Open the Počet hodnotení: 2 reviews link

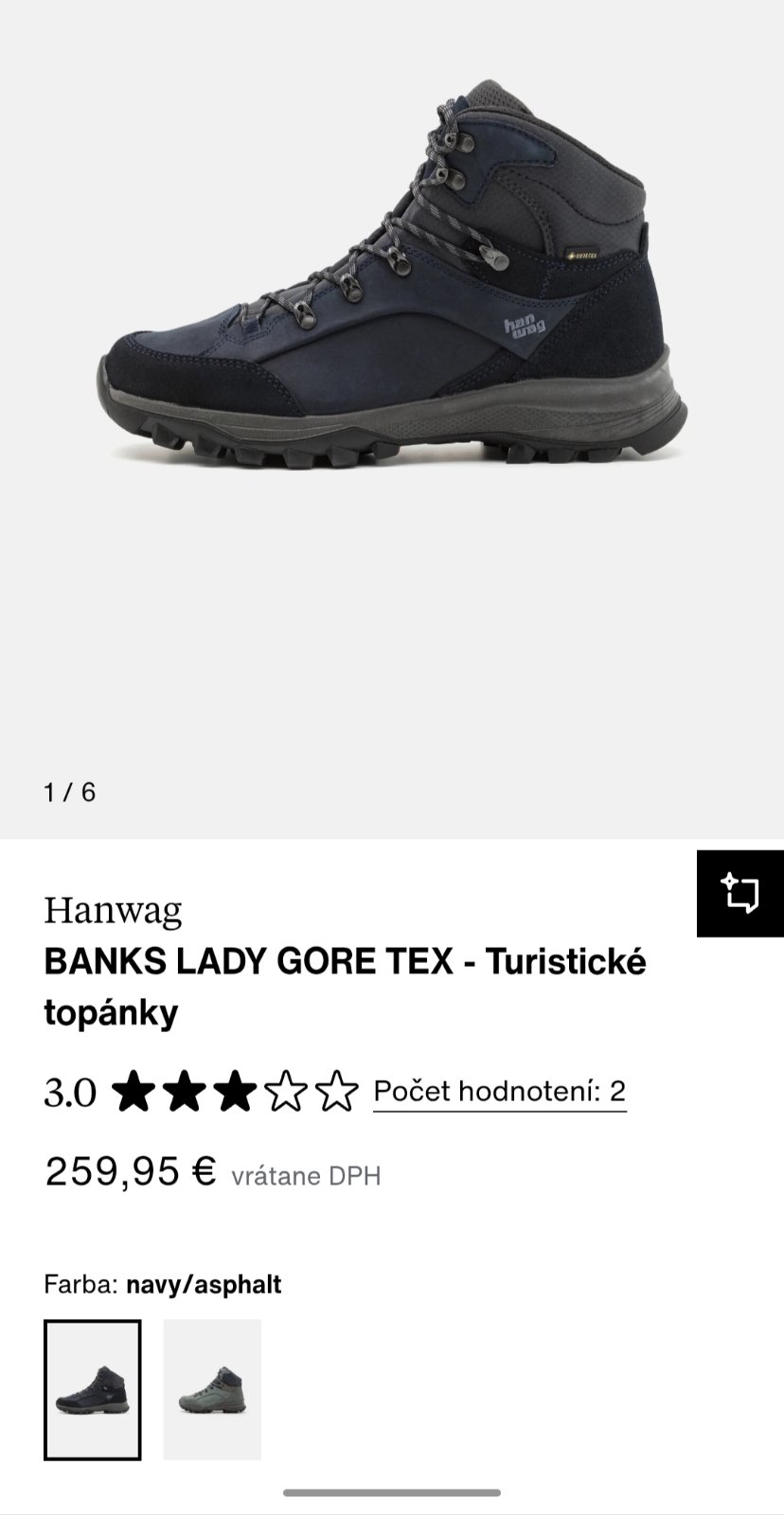pyautogui.click(x=499, y=1091)
